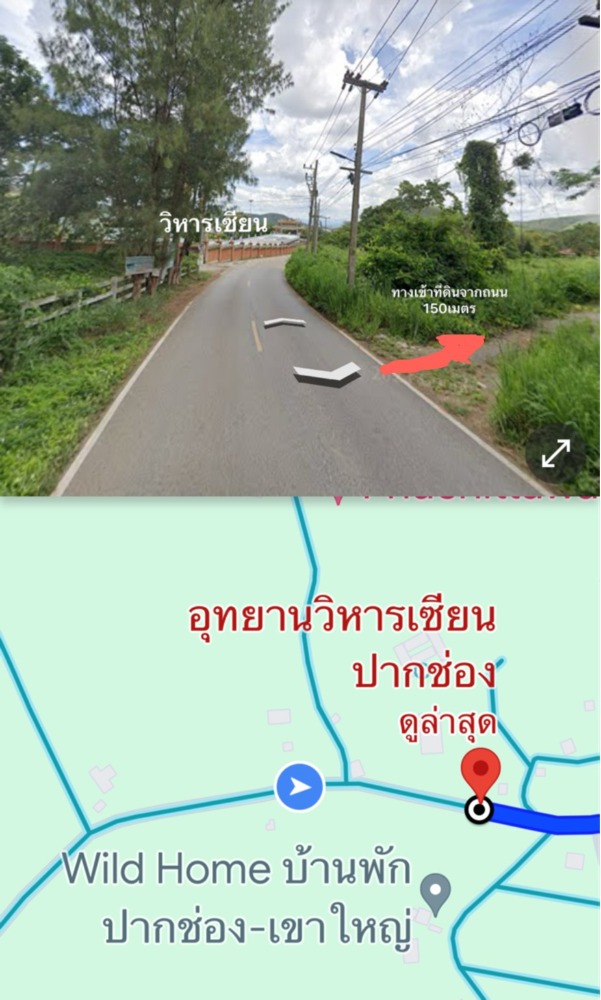
Task: Open the อุทยานวิหารเซียน ปากช่อง place label
Action: (x=343, y=645)
